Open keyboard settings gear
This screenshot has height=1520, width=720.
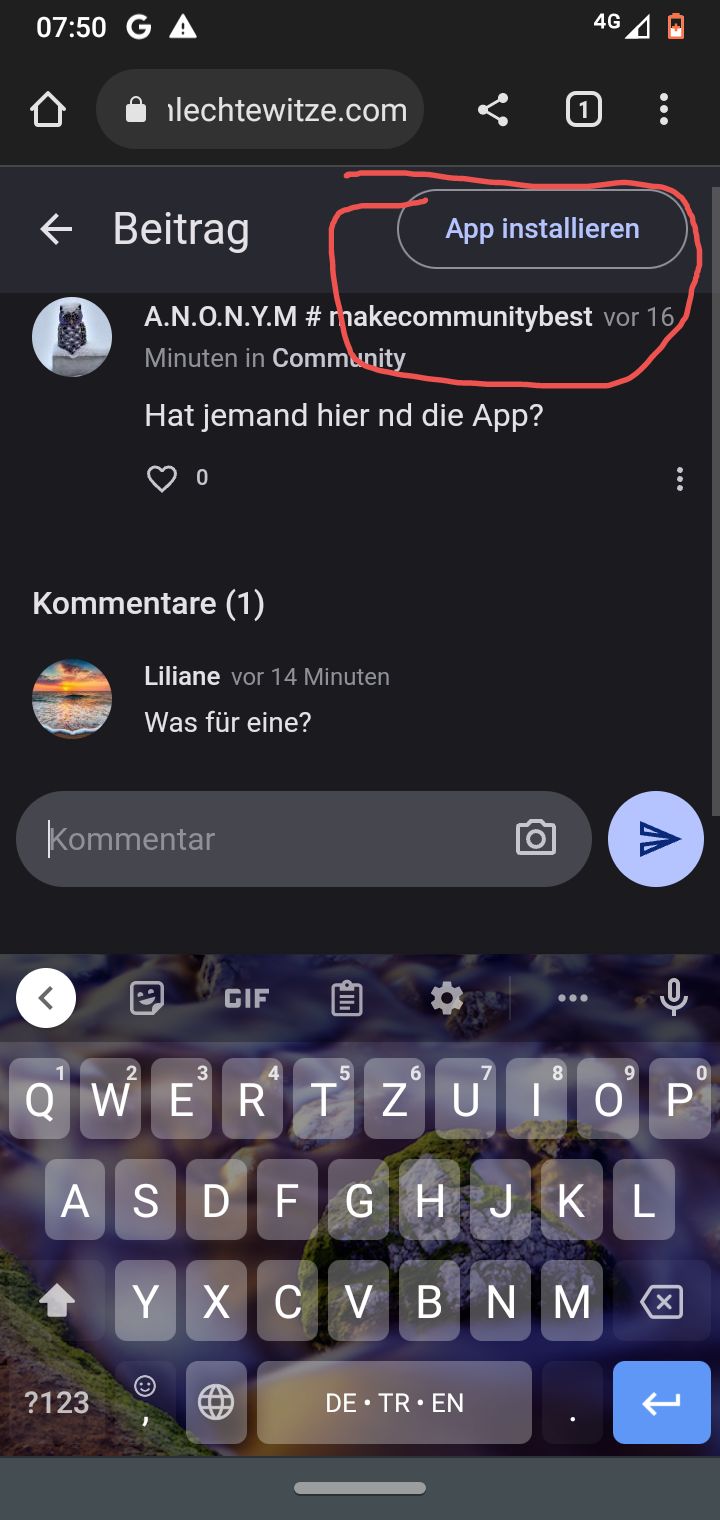[x=446, y=998]
